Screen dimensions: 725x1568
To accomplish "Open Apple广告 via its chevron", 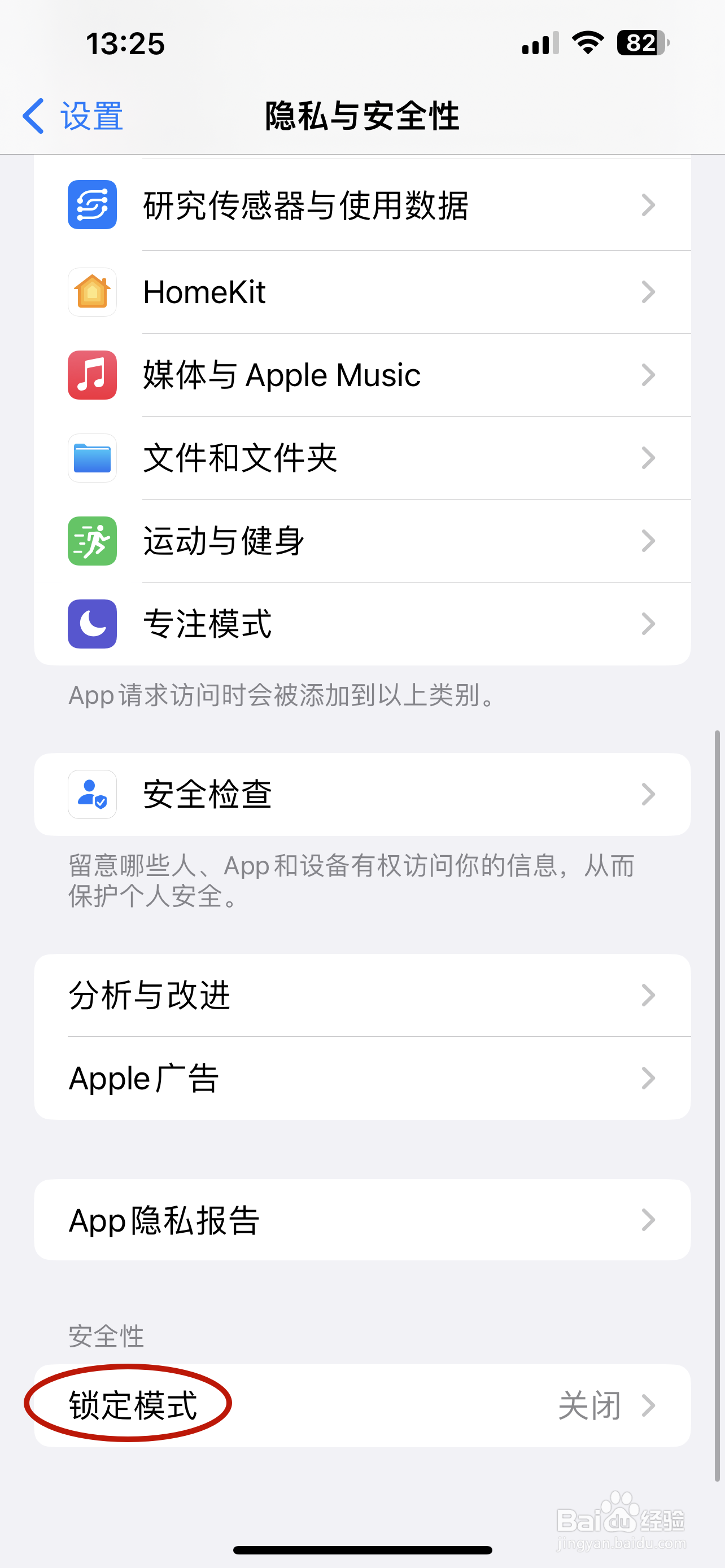I will tap(649, 1078).
